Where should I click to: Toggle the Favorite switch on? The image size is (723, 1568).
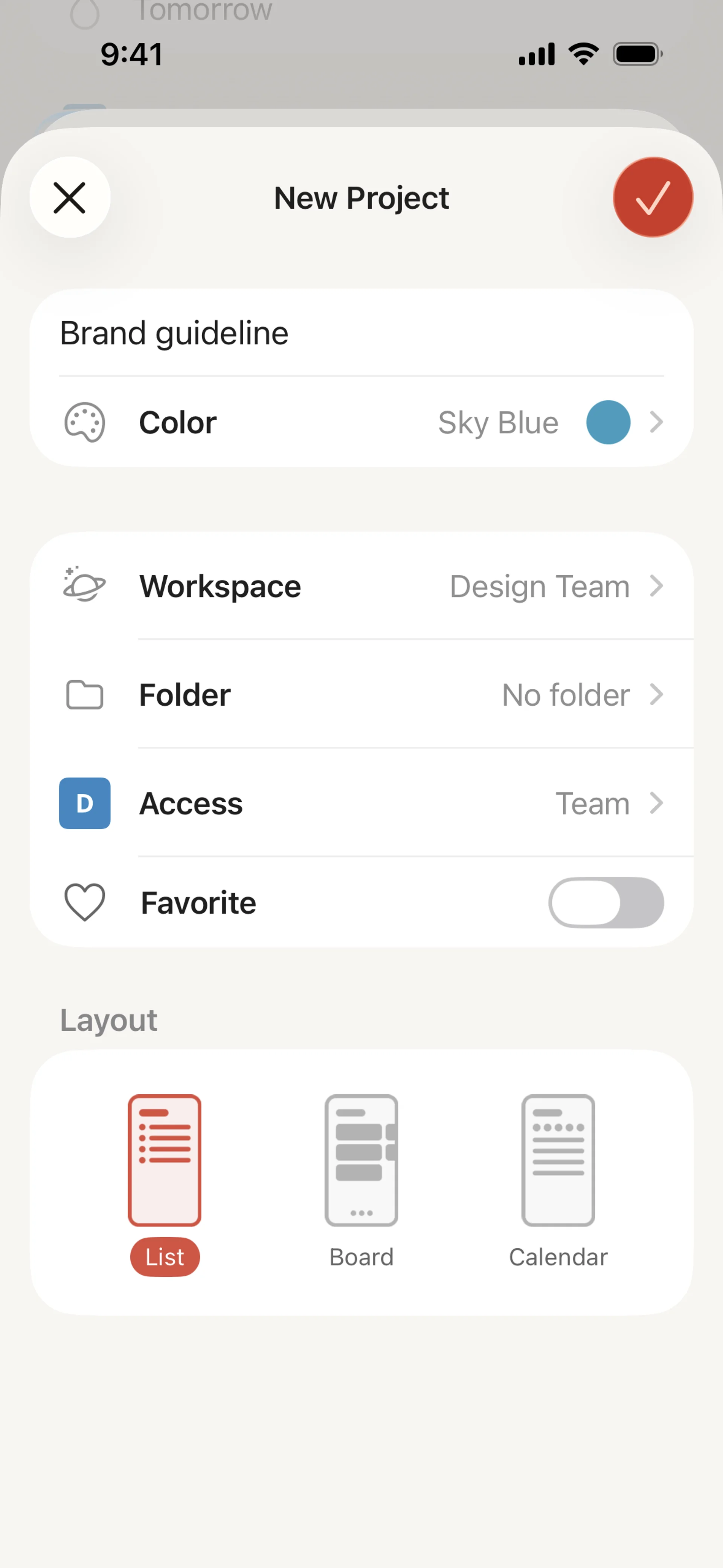606,902
